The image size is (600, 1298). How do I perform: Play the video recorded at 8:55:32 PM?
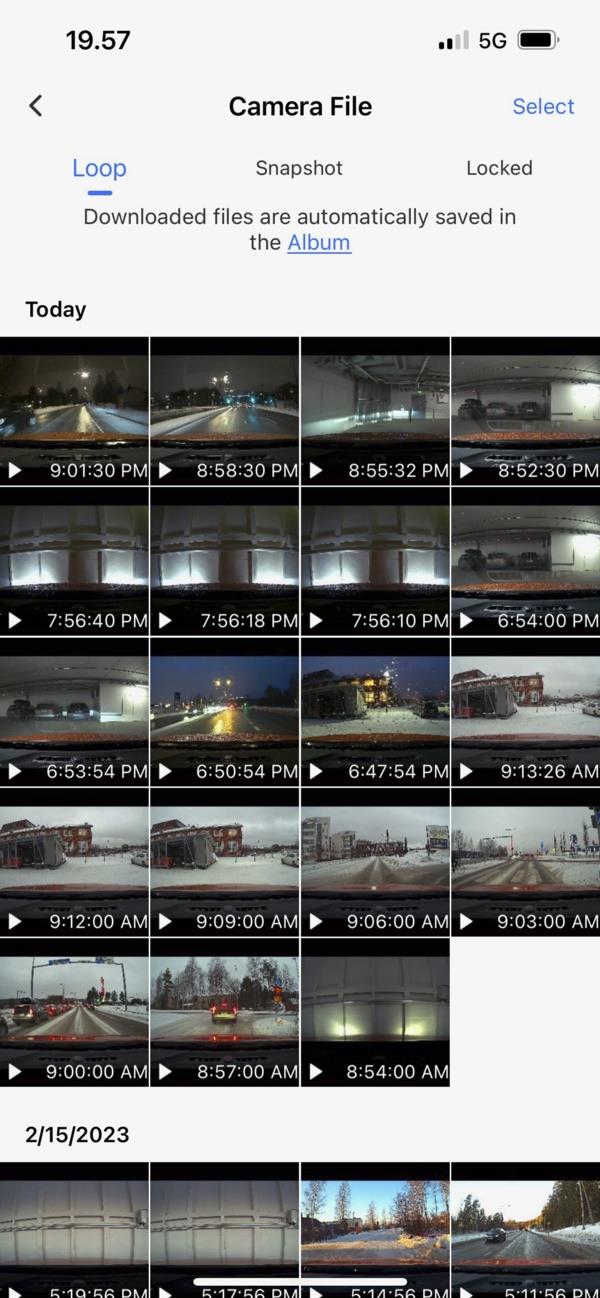pos(375,411)
